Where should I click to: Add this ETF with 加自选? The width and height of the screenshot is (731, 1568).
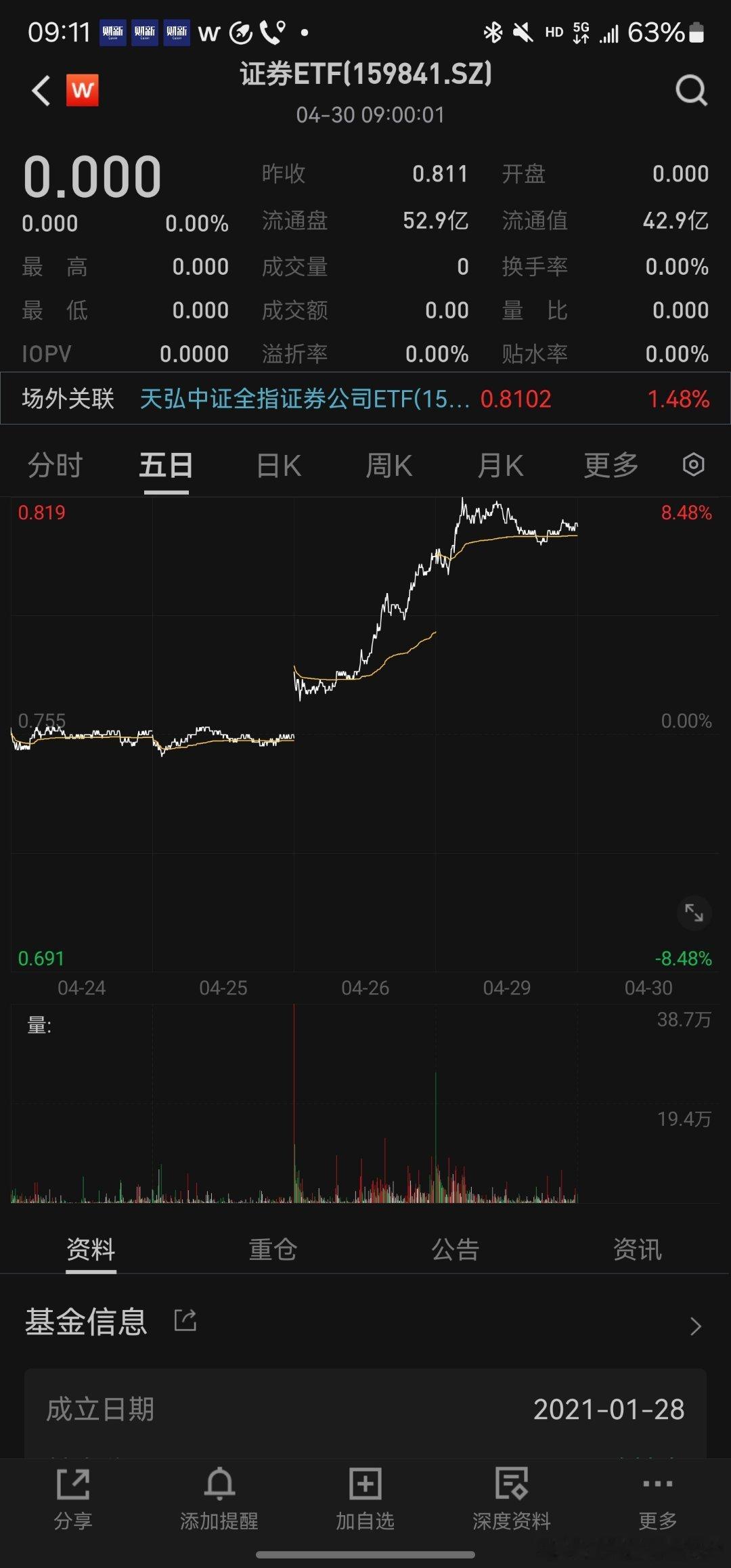coord(365,1498)
